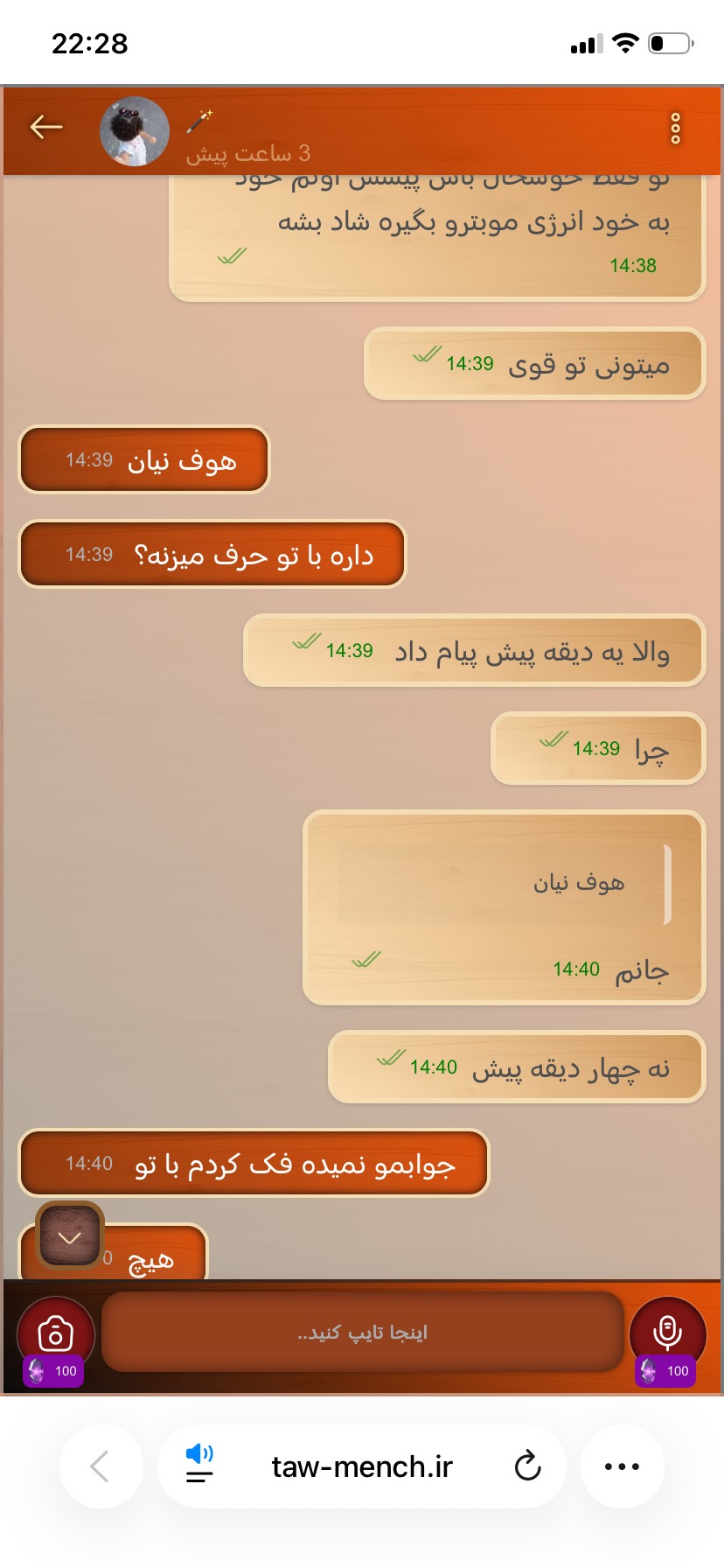Open the contact's profile picture
Viewport: 724px width, 1568px height.
tap(135, 131)
